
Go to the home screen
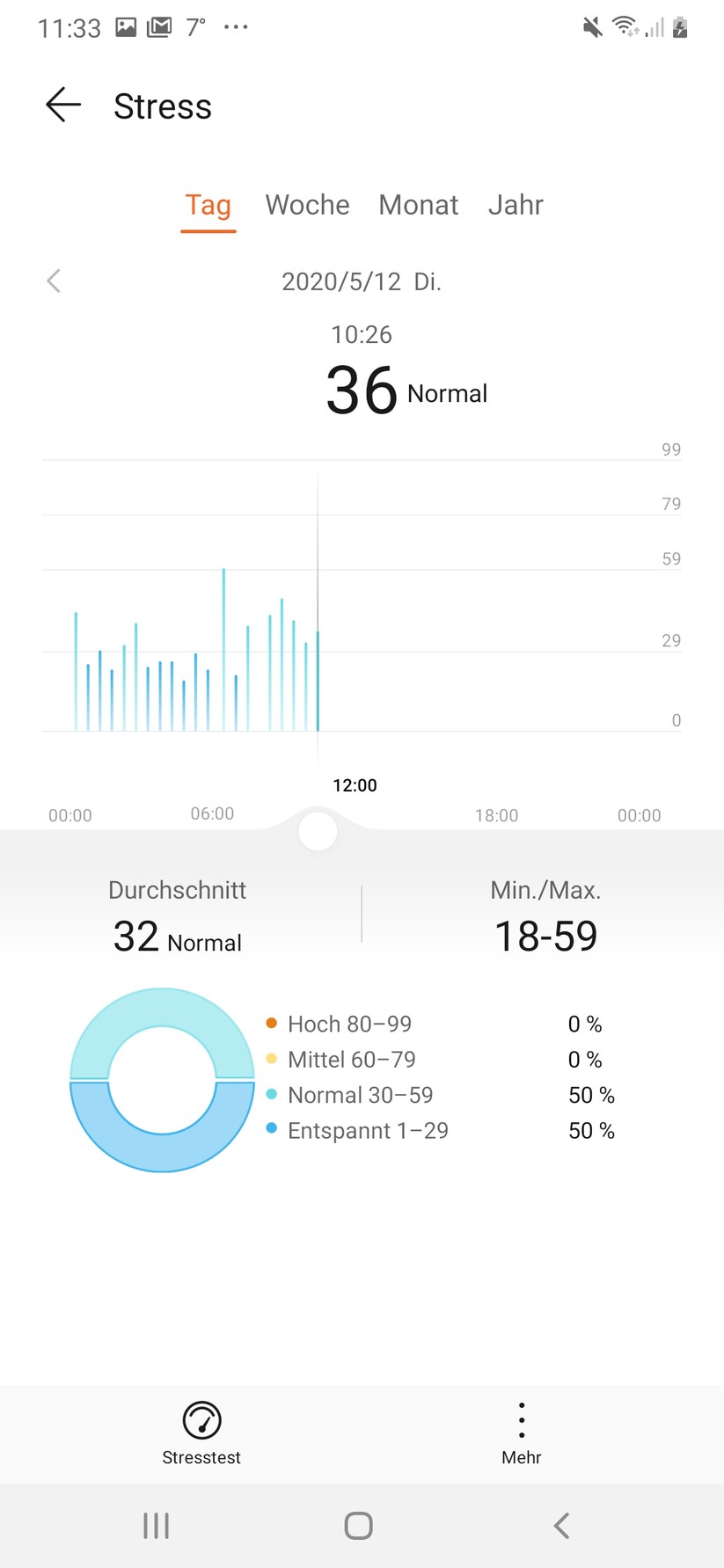click(x=358, y=1526)
